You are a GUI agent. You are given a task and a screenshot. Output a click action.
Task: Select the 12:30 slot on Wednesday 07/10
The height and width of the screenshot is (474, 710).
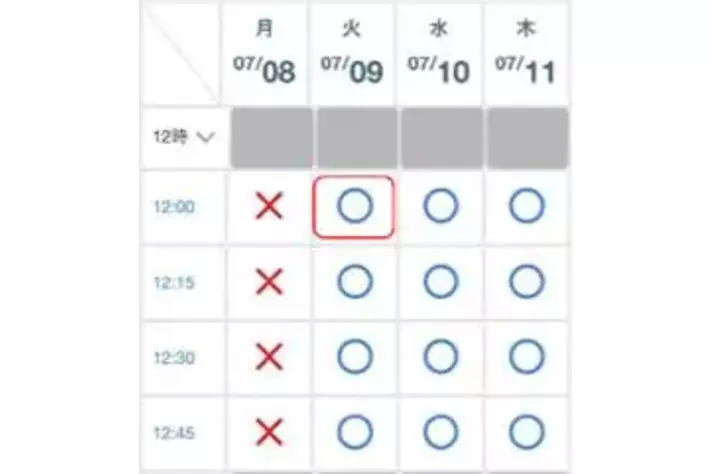click(x=441, y=357)
